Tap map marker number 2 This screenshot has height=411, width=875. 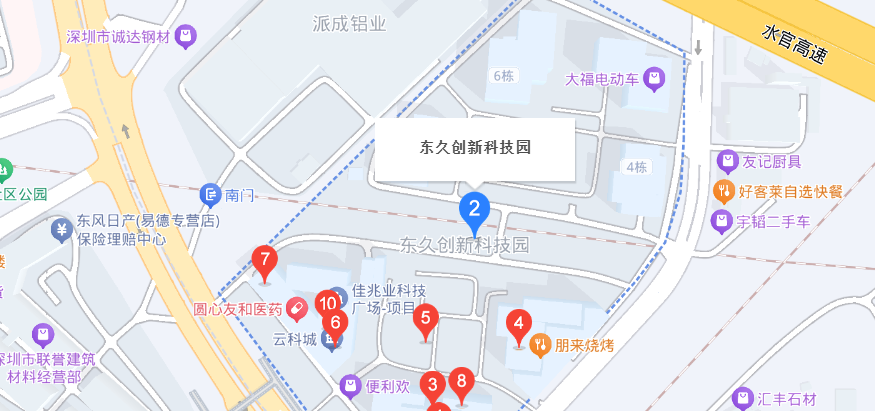pos(474,210)
